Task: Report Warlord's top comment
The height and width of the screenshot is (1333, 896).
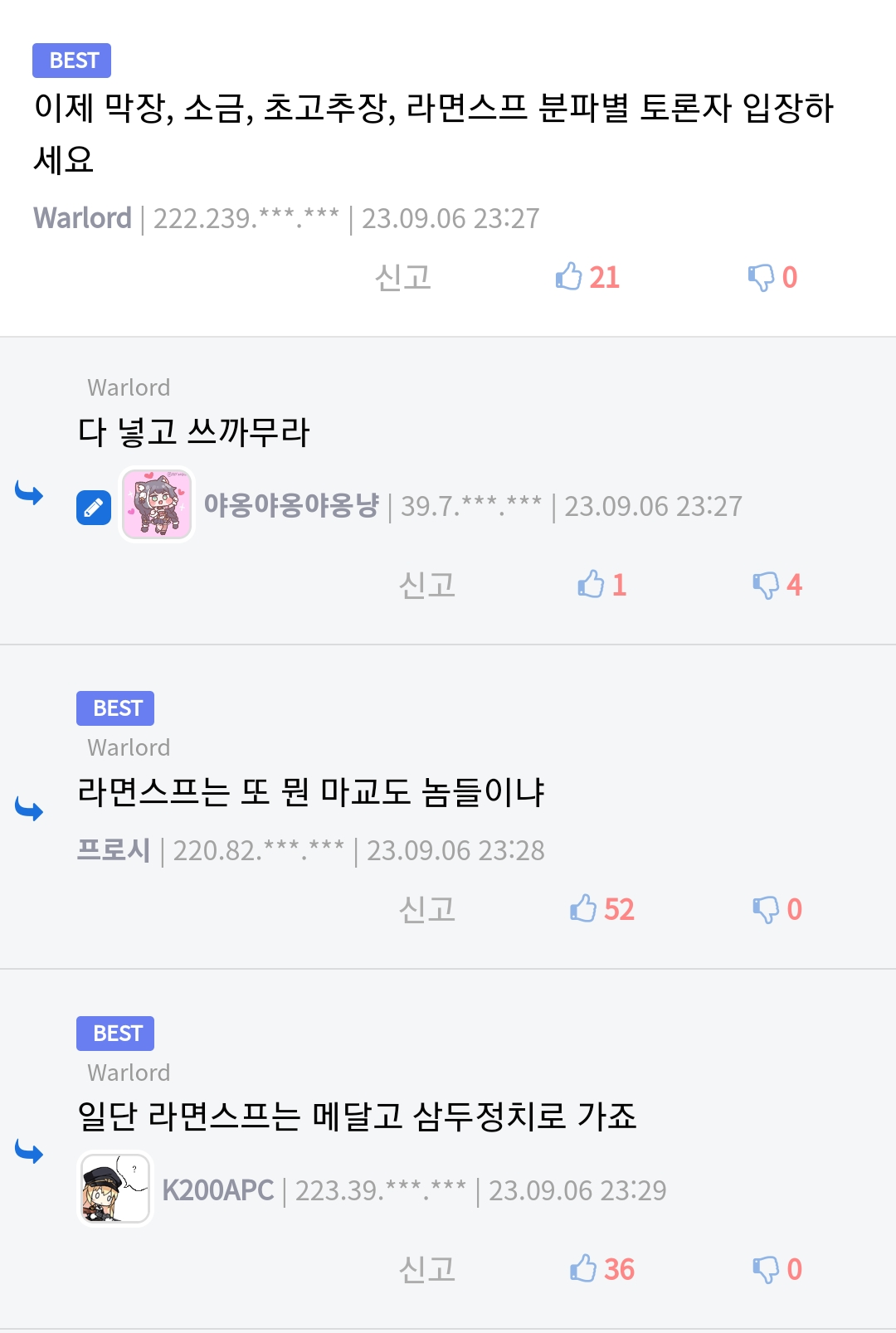Action: tap(402, 277)
